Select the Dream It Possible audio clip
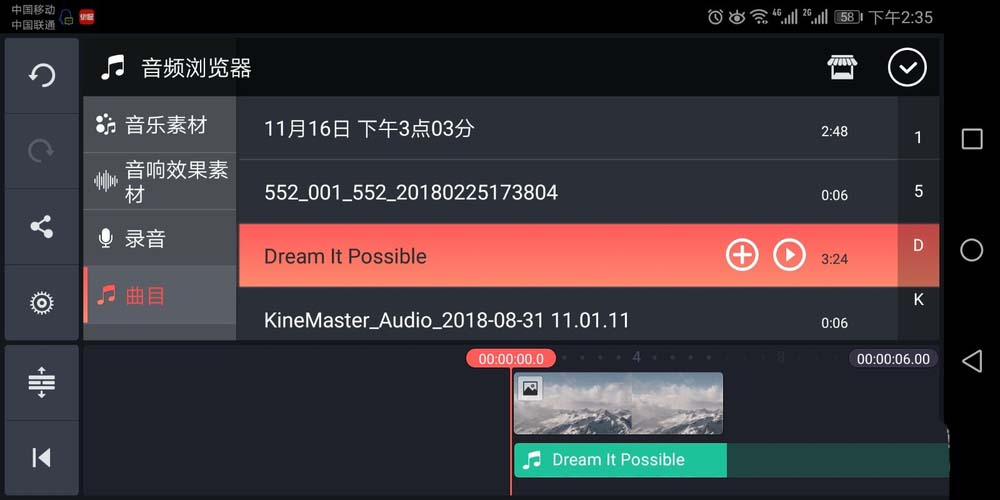This screenshot has height=500, width=1000. (x=620, y=460)
